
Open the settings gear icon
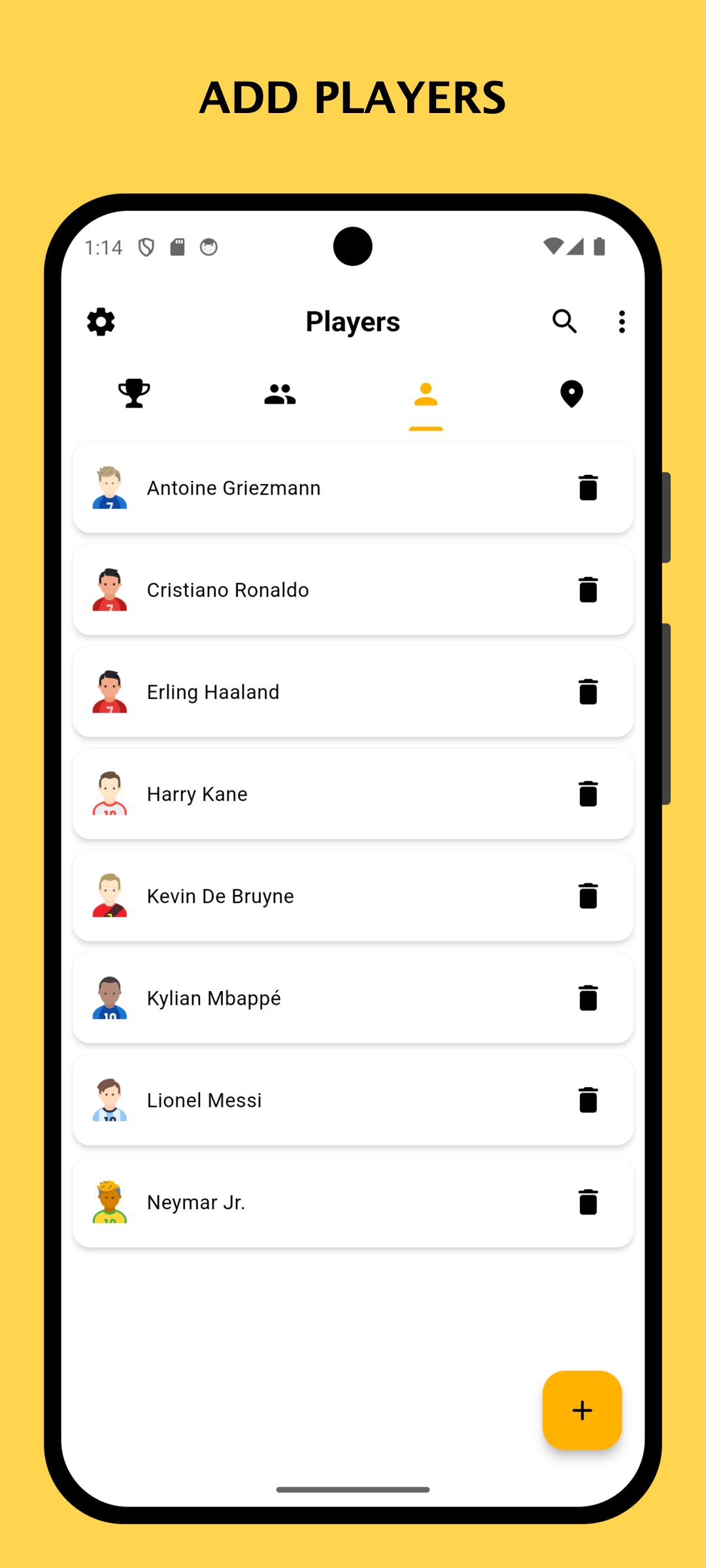coord(99,321)
